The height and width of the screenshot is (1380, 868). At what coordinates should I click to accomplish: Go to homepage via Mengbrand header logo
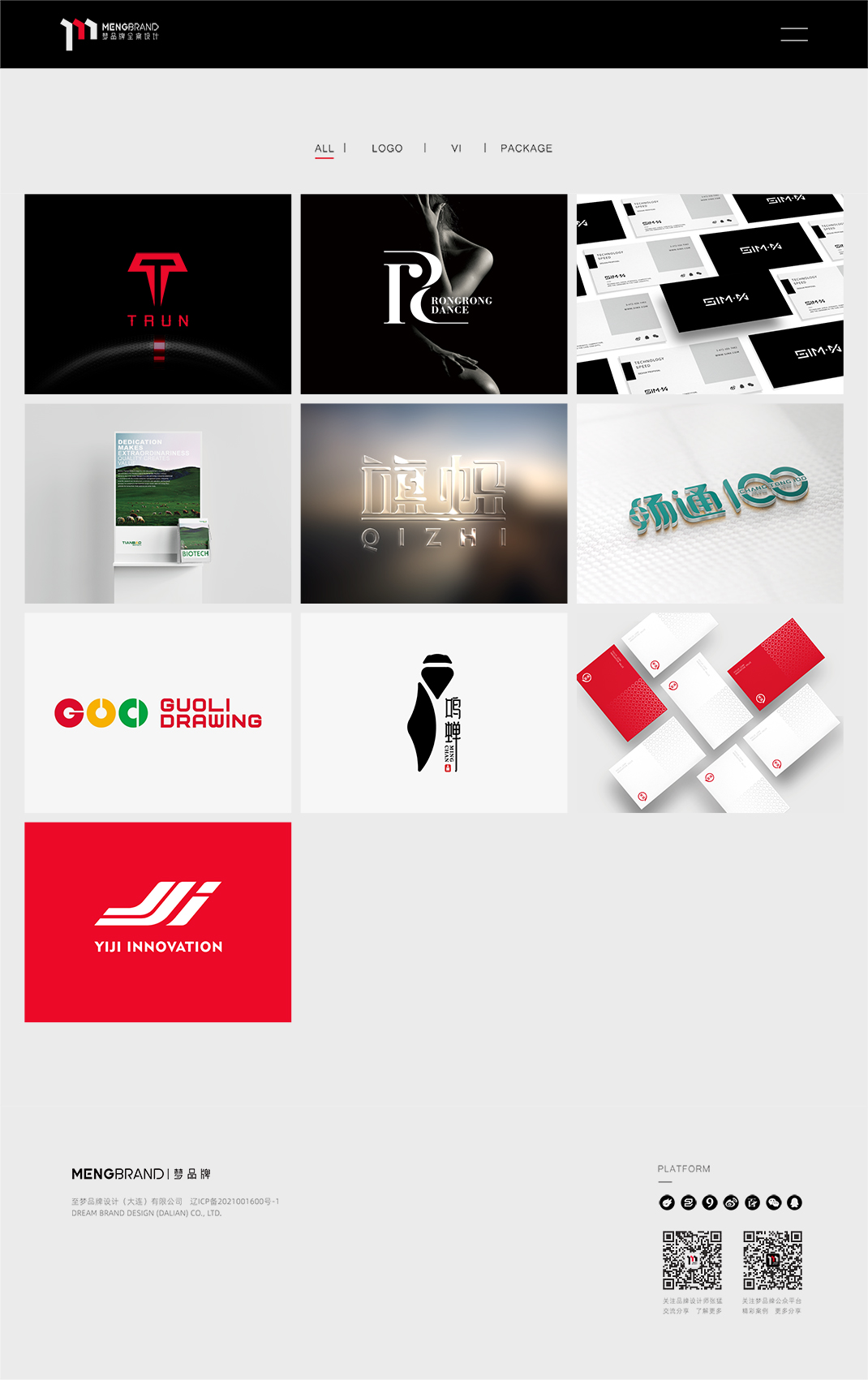click(110, 33)
